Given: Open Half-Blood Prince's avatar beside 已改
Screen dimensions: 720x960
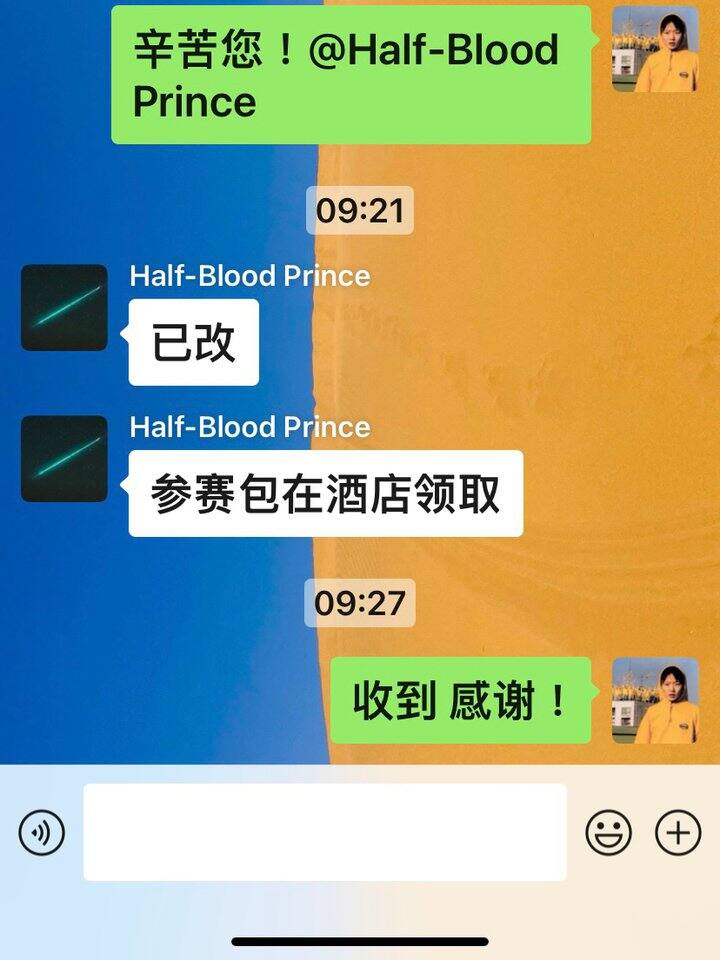Looking at the screenshot, I should click(x=64, y=307).
